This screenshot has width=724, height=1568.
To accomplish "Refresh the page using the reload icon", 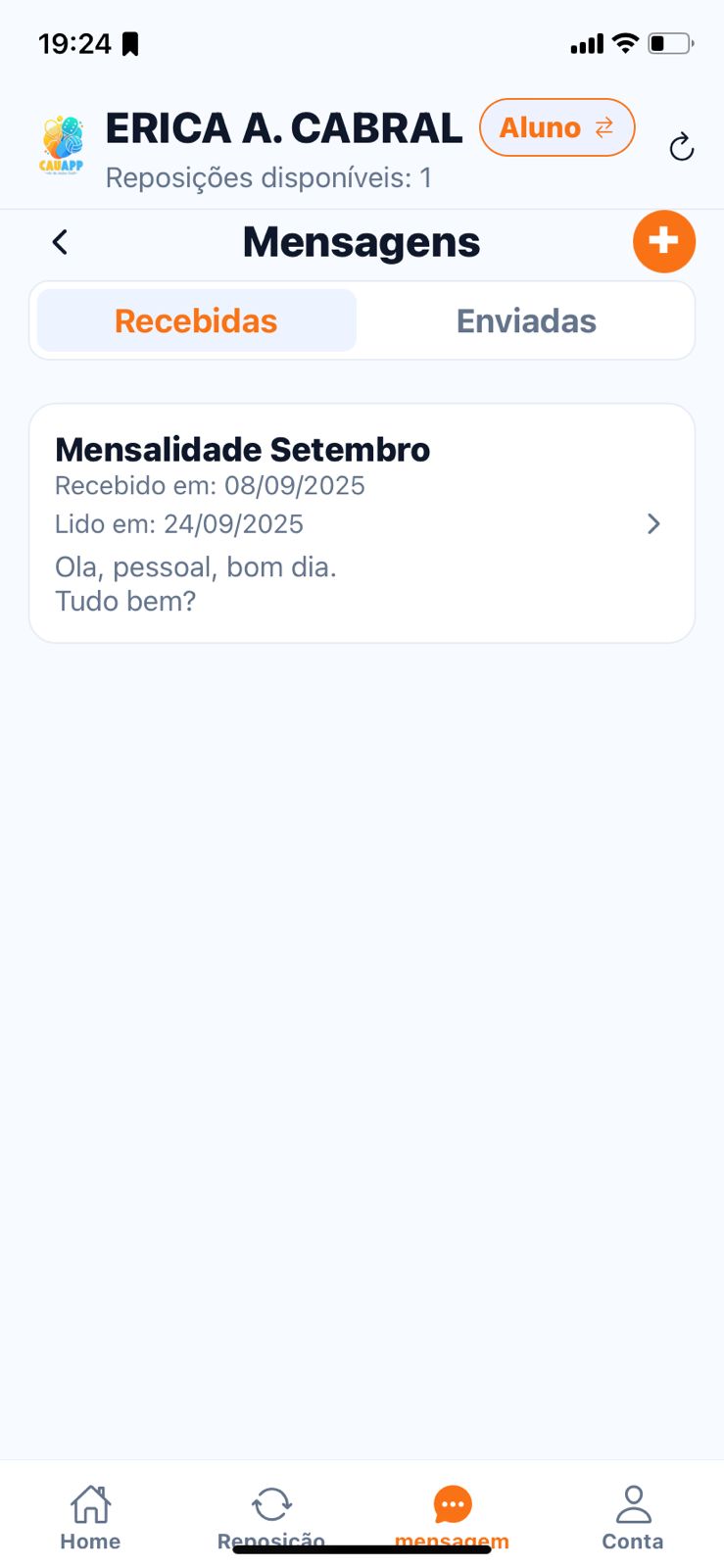I will (x=681, y=147).
